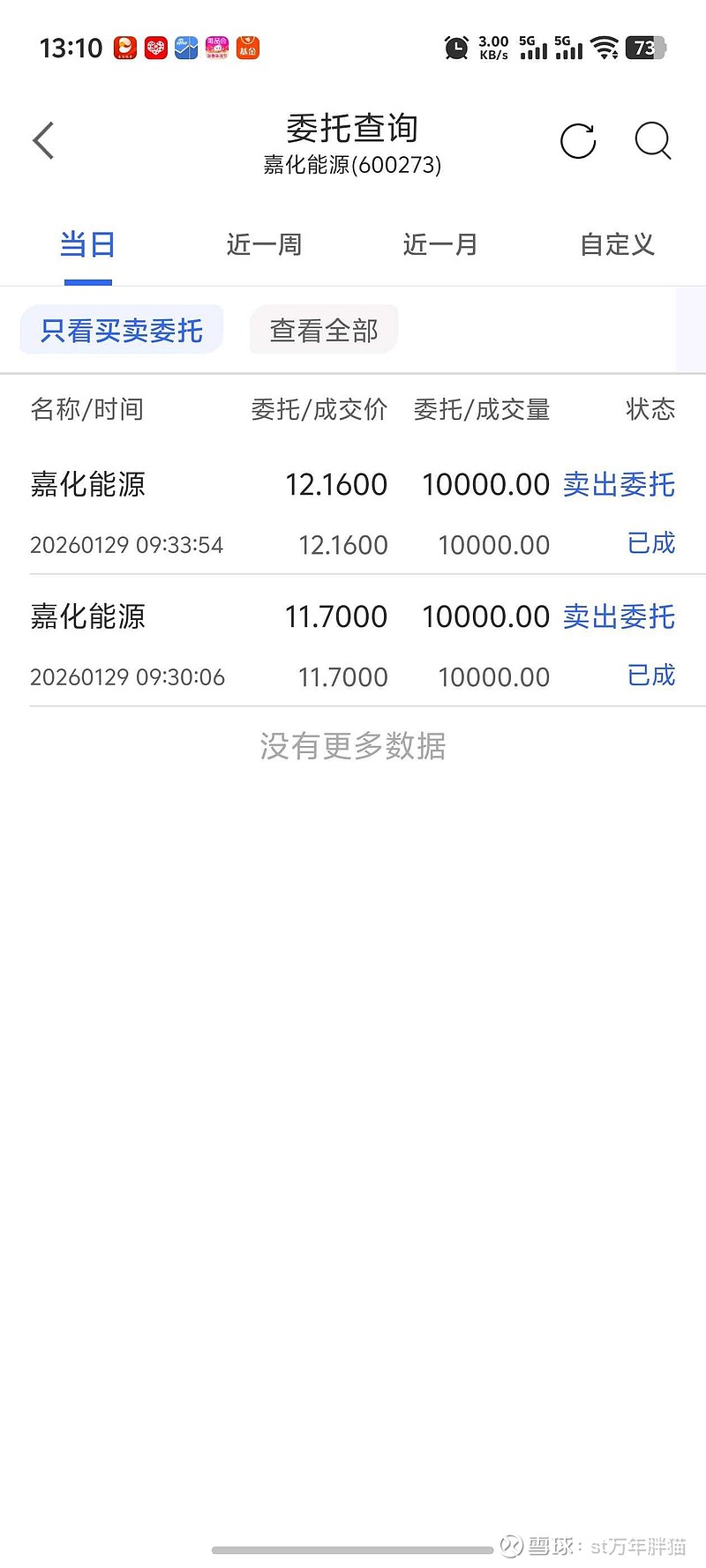Select the 查看全部 filter chip
The height and width of the screenshot is (1568, 706).
point(324,331)
